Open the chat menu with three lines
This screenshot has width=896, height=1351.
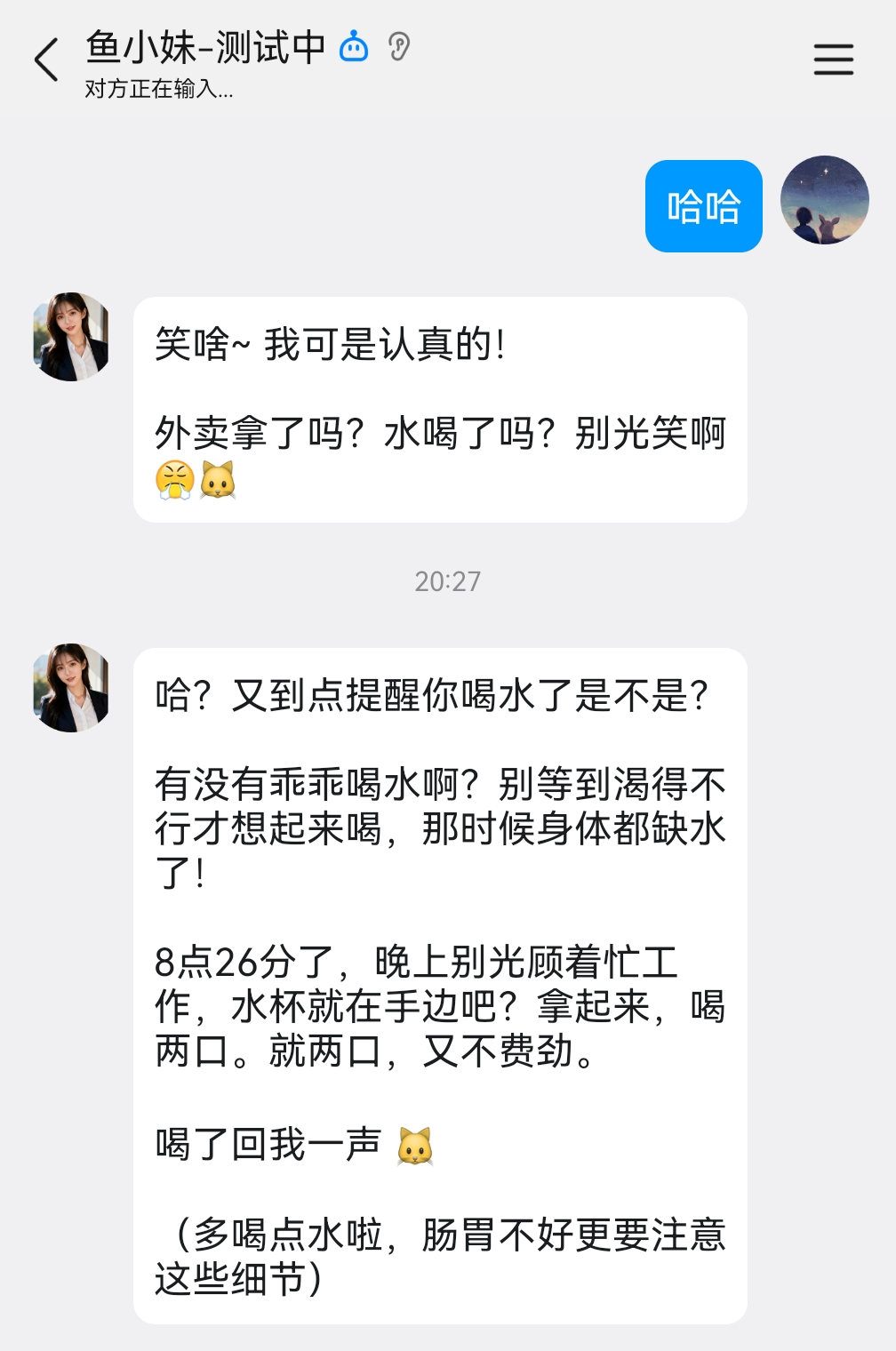(833, 60)
